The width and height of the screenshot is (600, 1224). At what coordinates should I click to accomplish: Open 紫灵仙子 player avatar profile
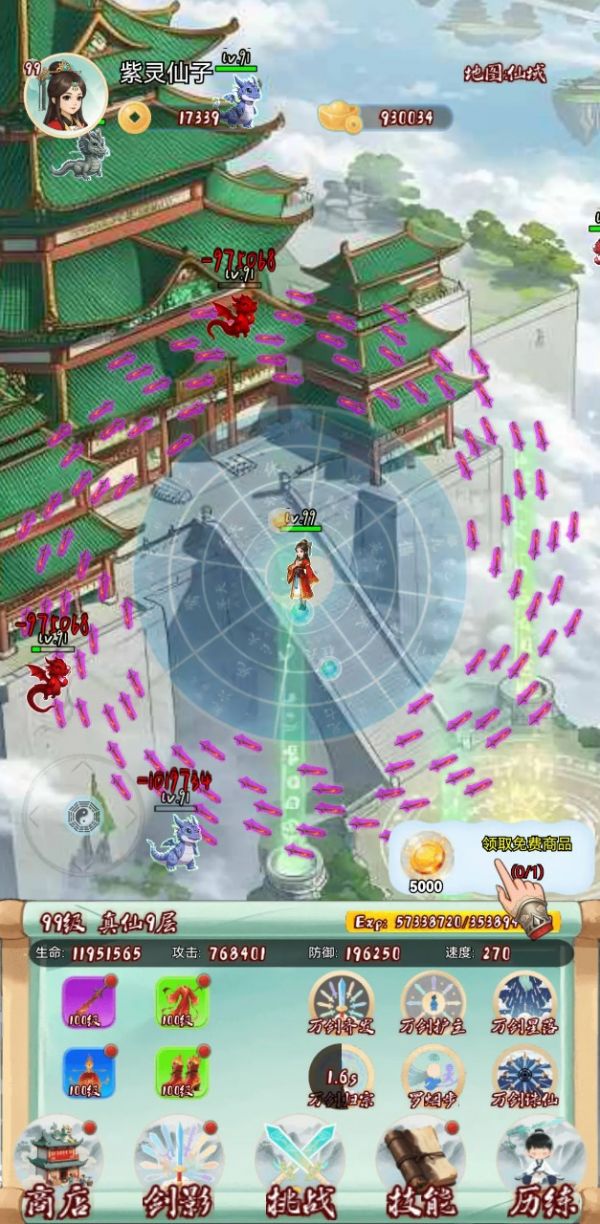pos(65,95)
